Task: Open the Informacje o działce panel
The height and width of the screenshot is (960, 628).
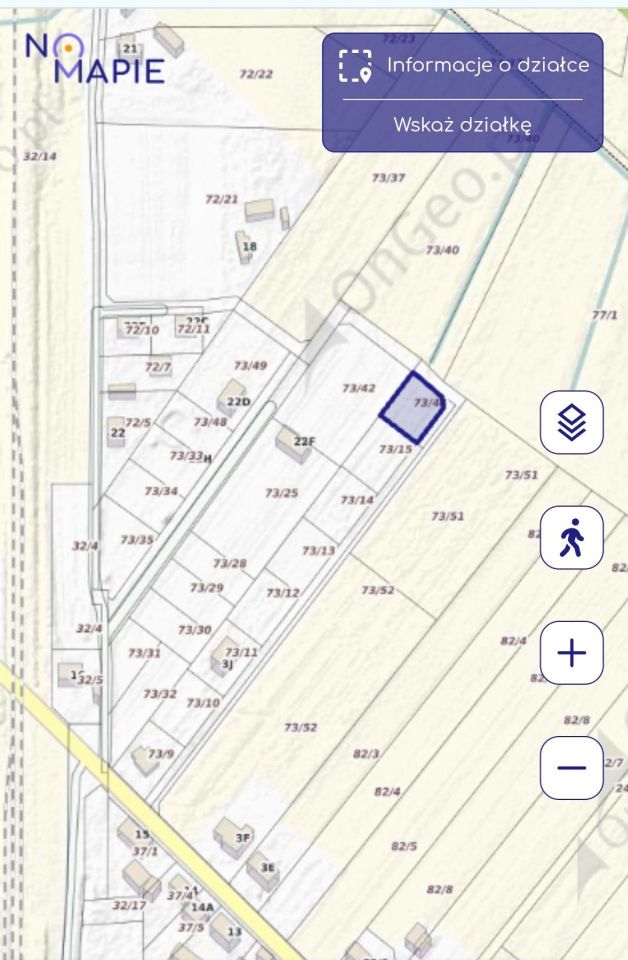Action: [463, 66]
